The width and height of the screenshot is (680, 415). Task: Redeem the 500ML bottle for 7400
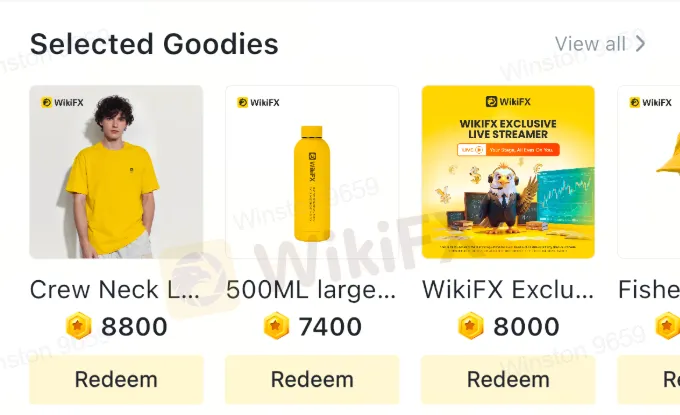tap(312, 380)
